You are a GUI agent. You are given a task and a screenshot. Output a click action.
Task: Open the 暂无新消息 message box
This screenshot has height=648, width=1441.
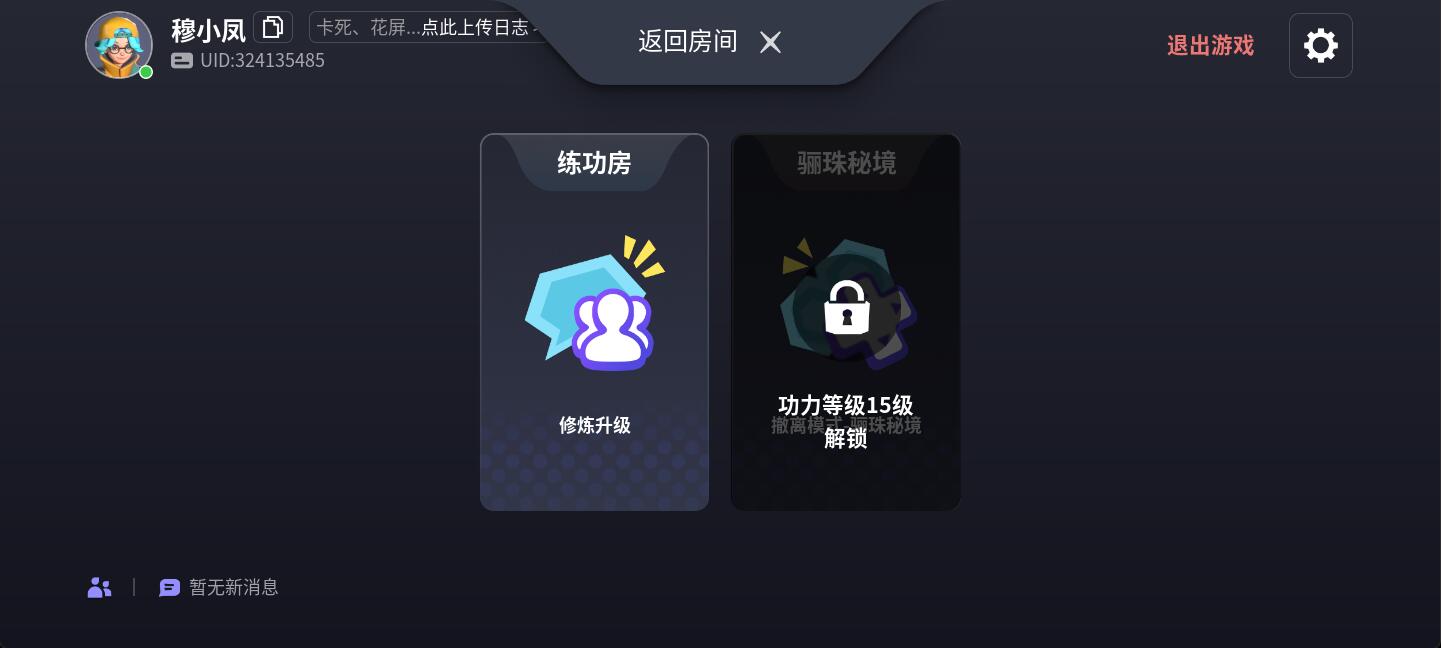(220, 588)
